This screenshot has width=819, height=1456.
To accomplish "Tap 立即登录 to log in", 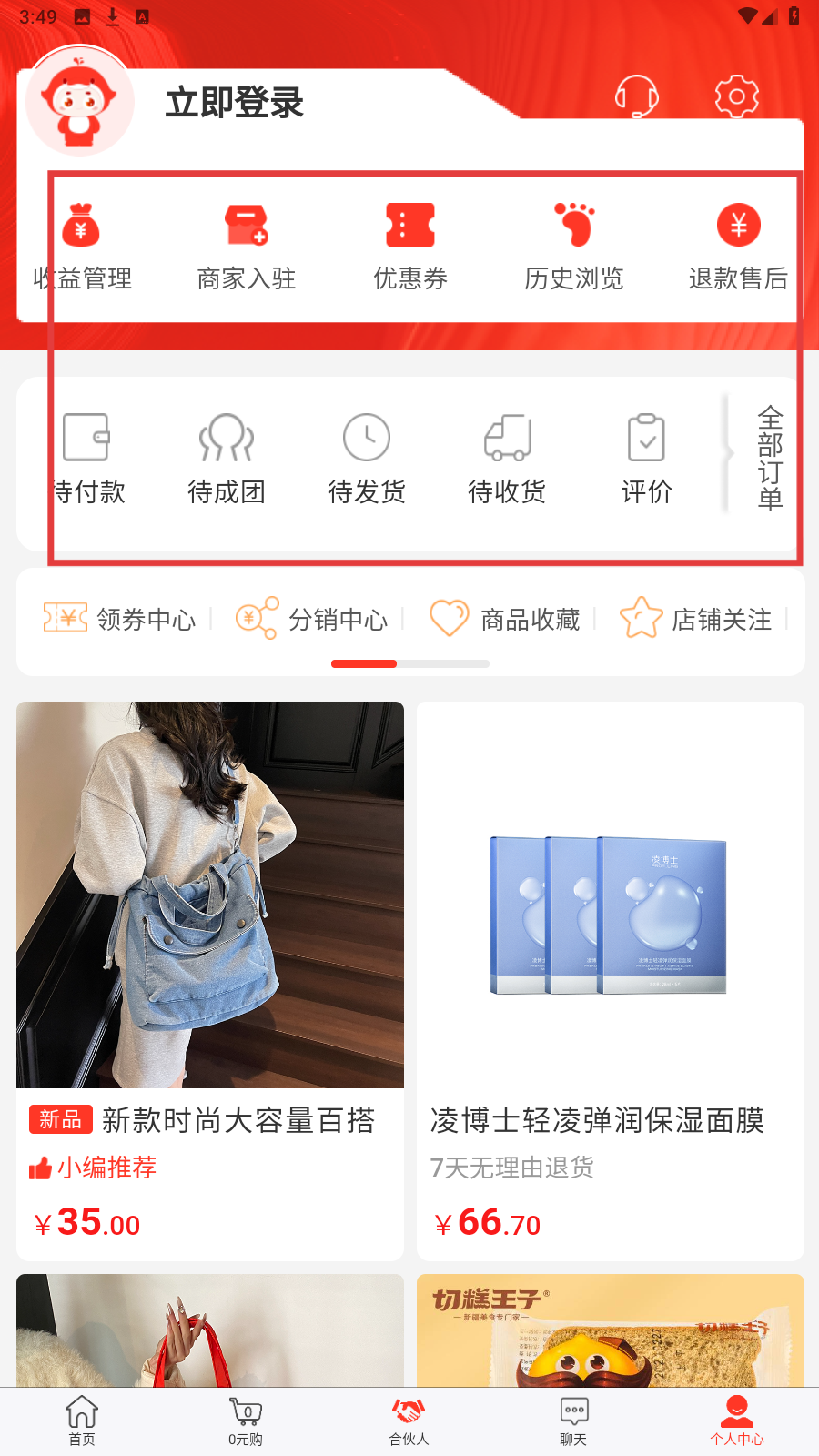I will tap(235, 103).
